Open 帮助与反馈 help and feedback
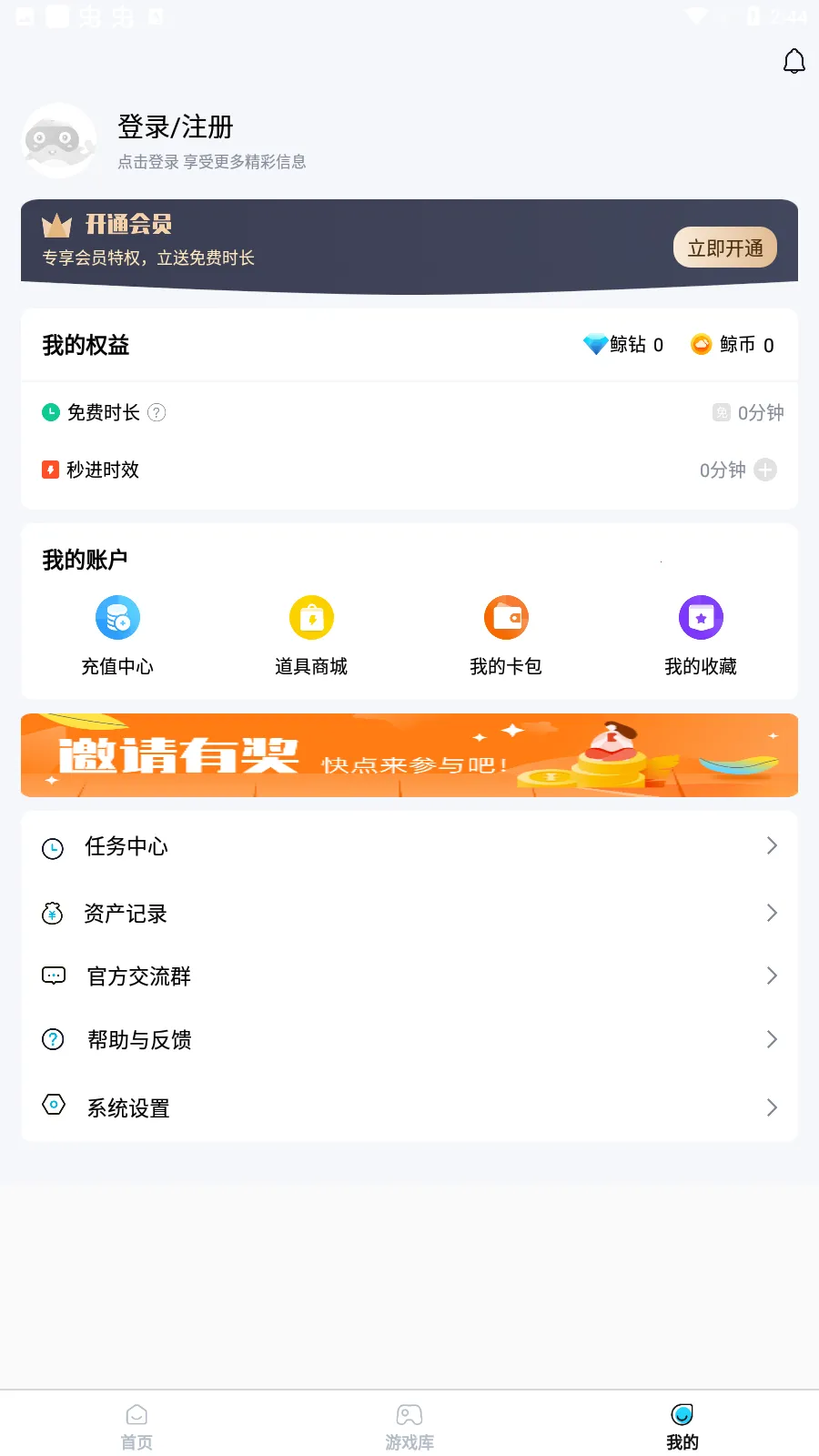The height and width of the screenshot is (1456, 819). (x=409, y=1039)
